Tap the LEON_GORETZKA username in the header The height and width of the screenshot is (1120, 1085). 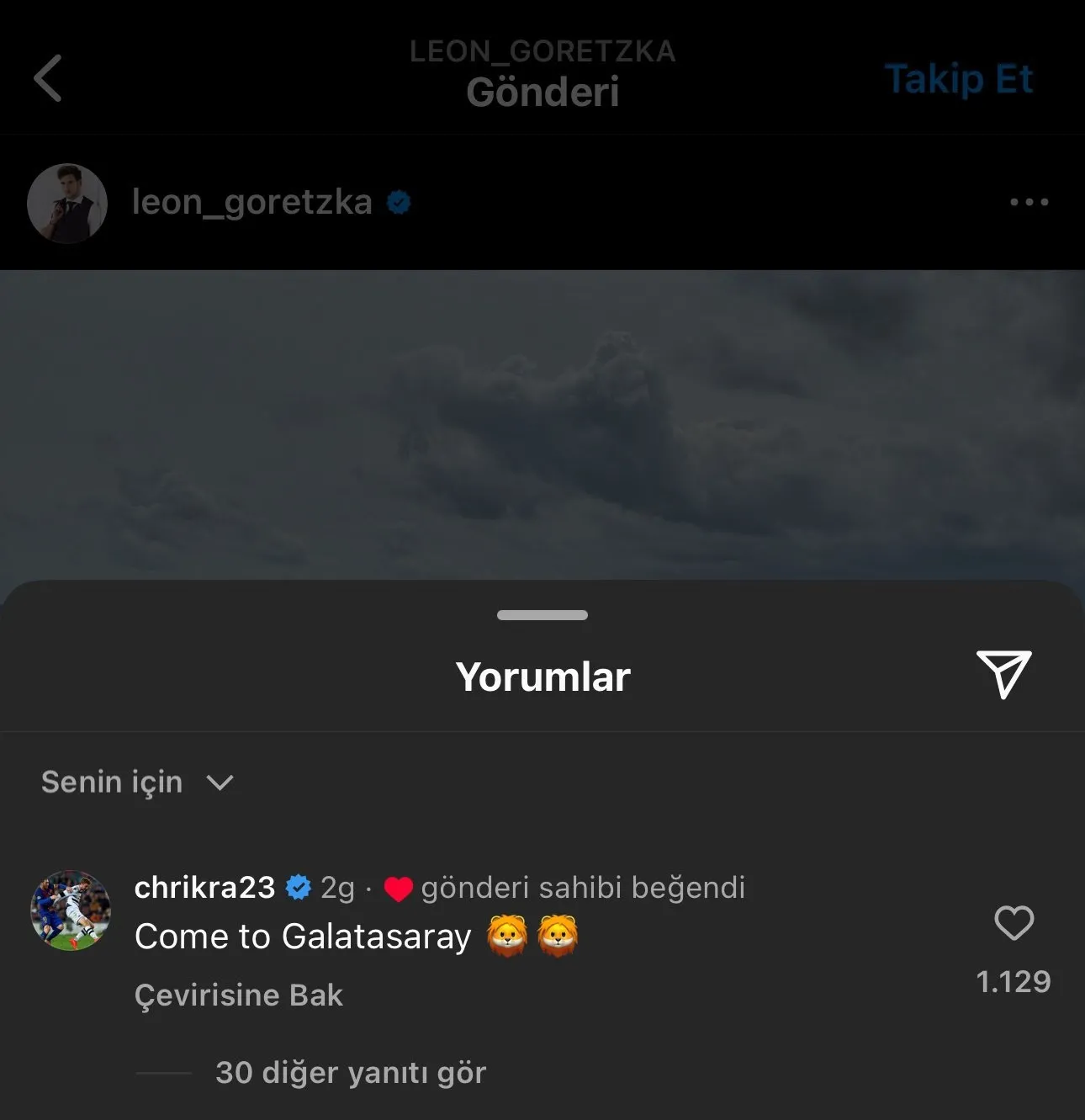542,52
